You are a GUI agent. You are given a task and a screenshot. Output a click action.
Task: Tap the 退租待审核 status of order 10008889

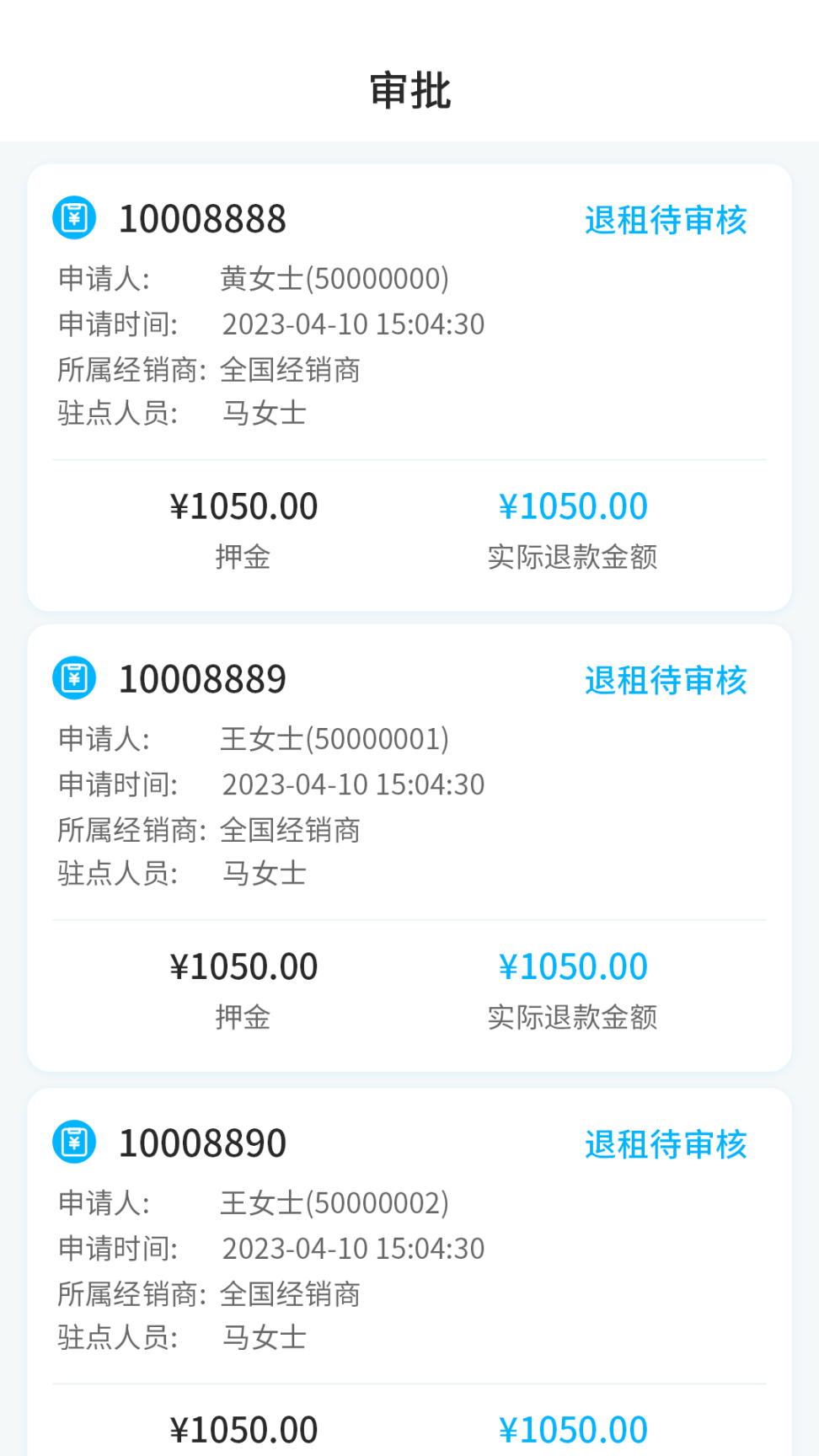click(666, 681)
